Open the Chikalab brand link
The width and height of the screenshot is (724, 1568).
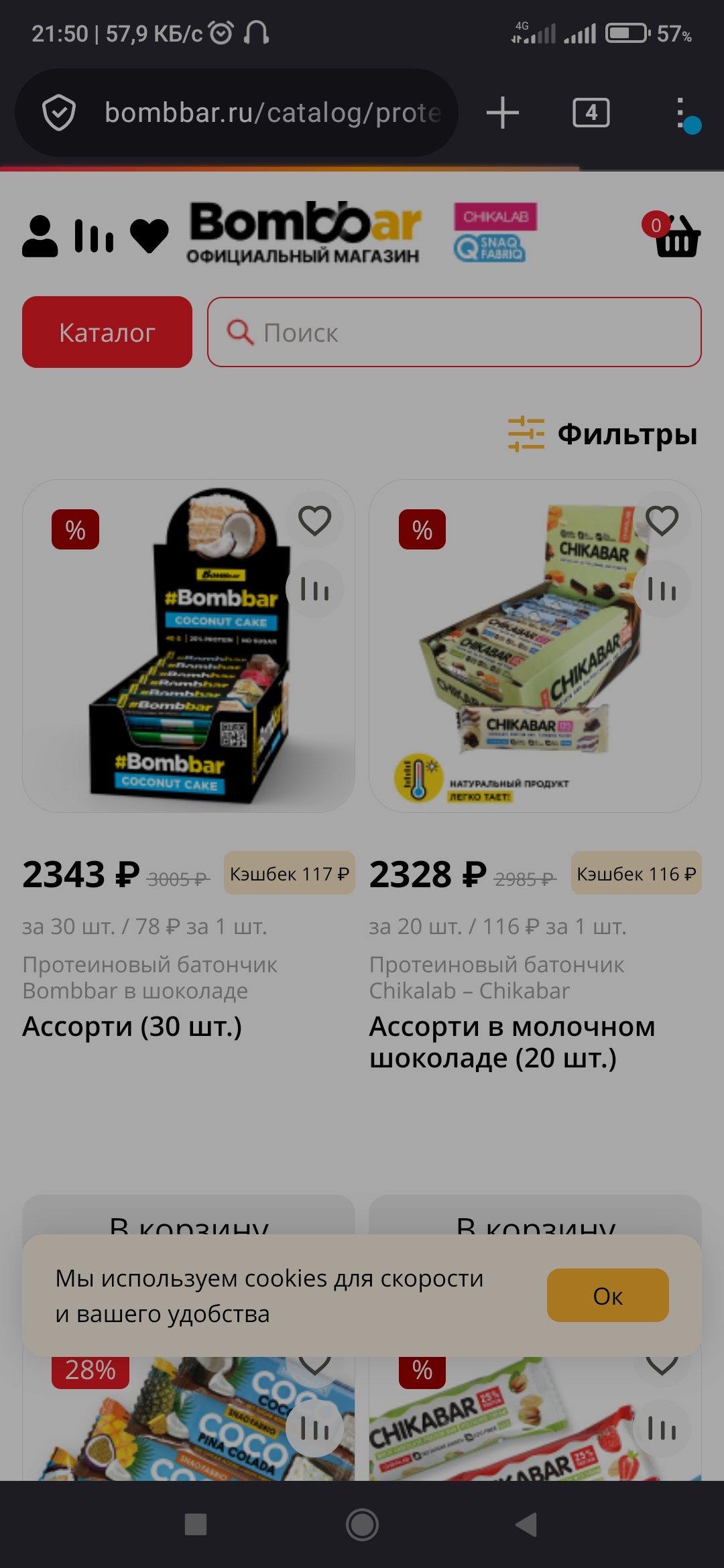pyautogui.click(x=495, y=216)
